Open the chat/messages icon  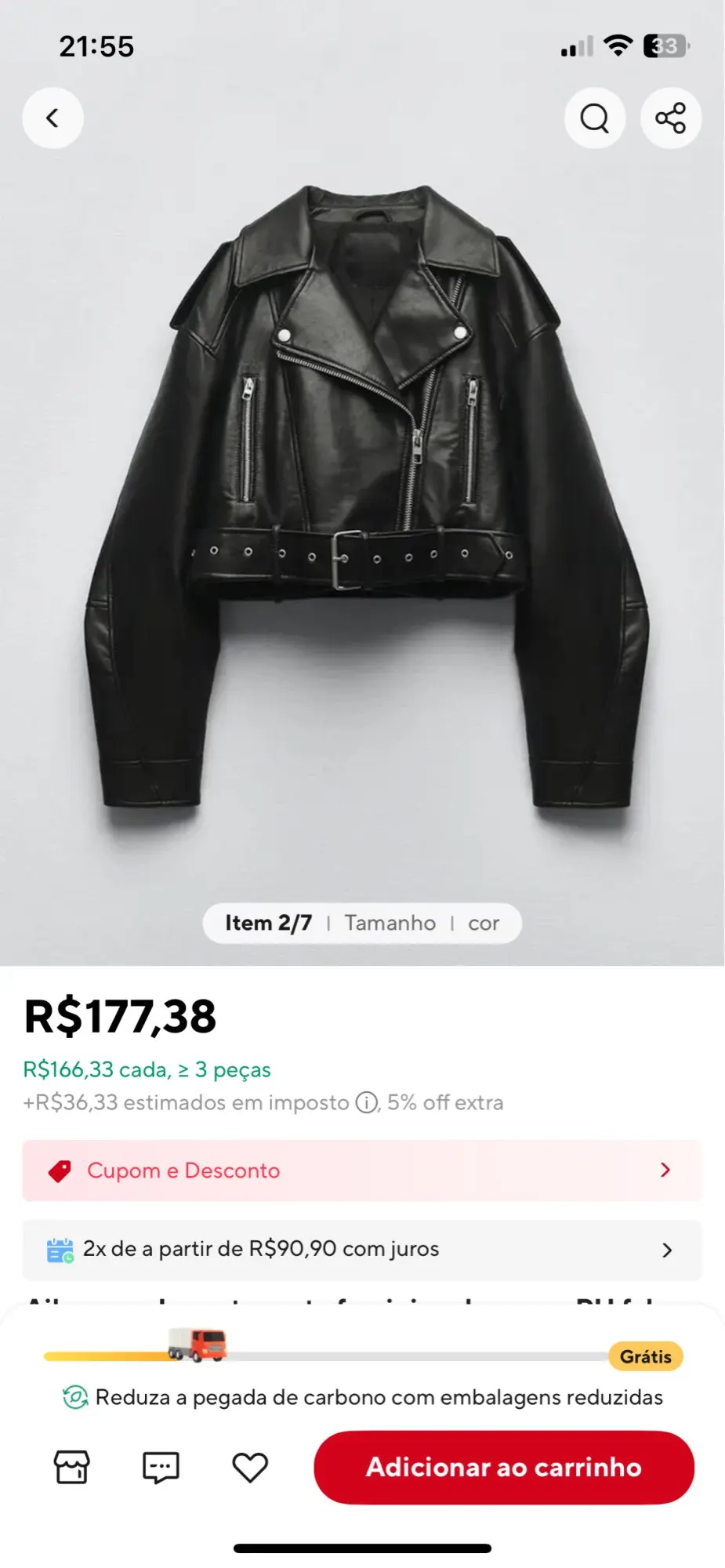[160, 1468]
